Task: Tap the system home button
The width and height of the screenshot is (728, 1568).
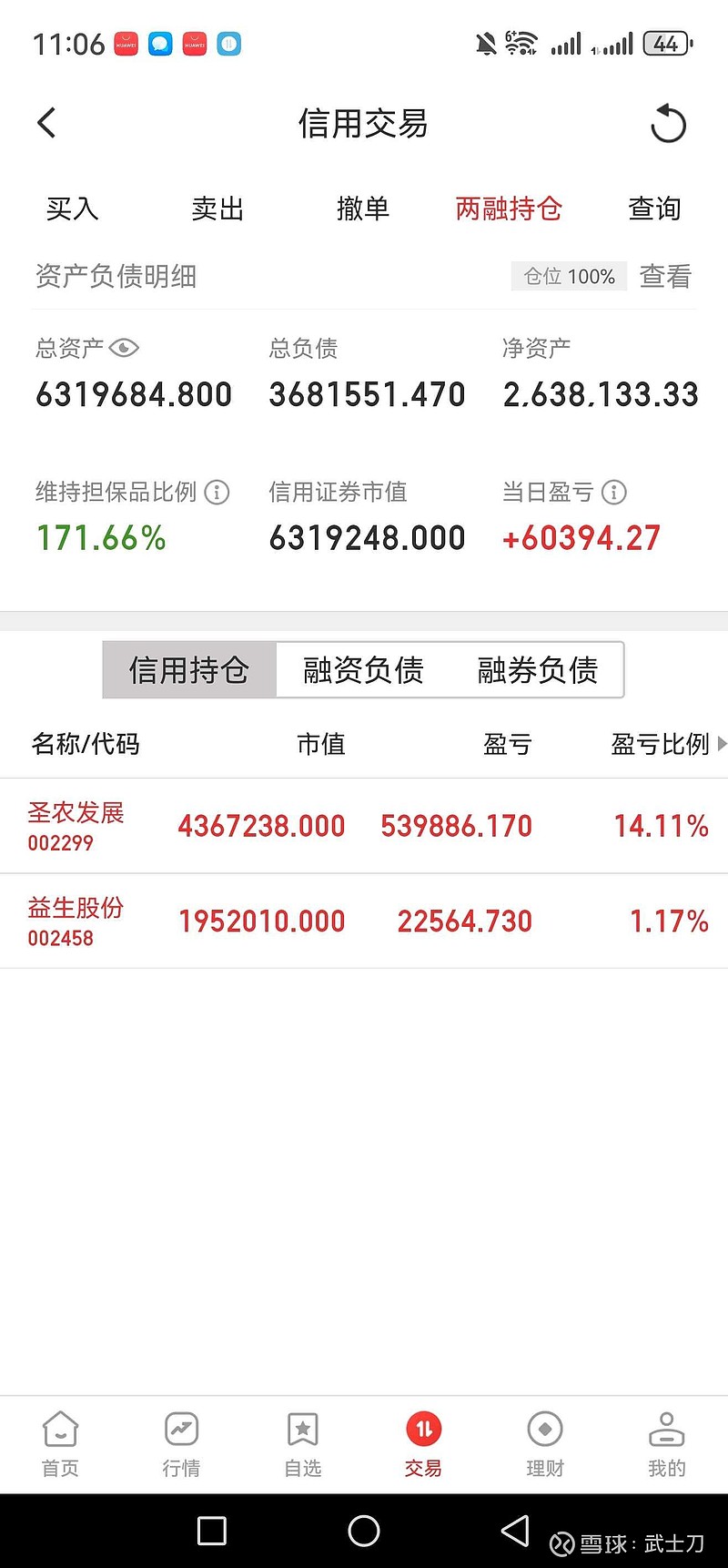Action: [x=364, y=1531]
